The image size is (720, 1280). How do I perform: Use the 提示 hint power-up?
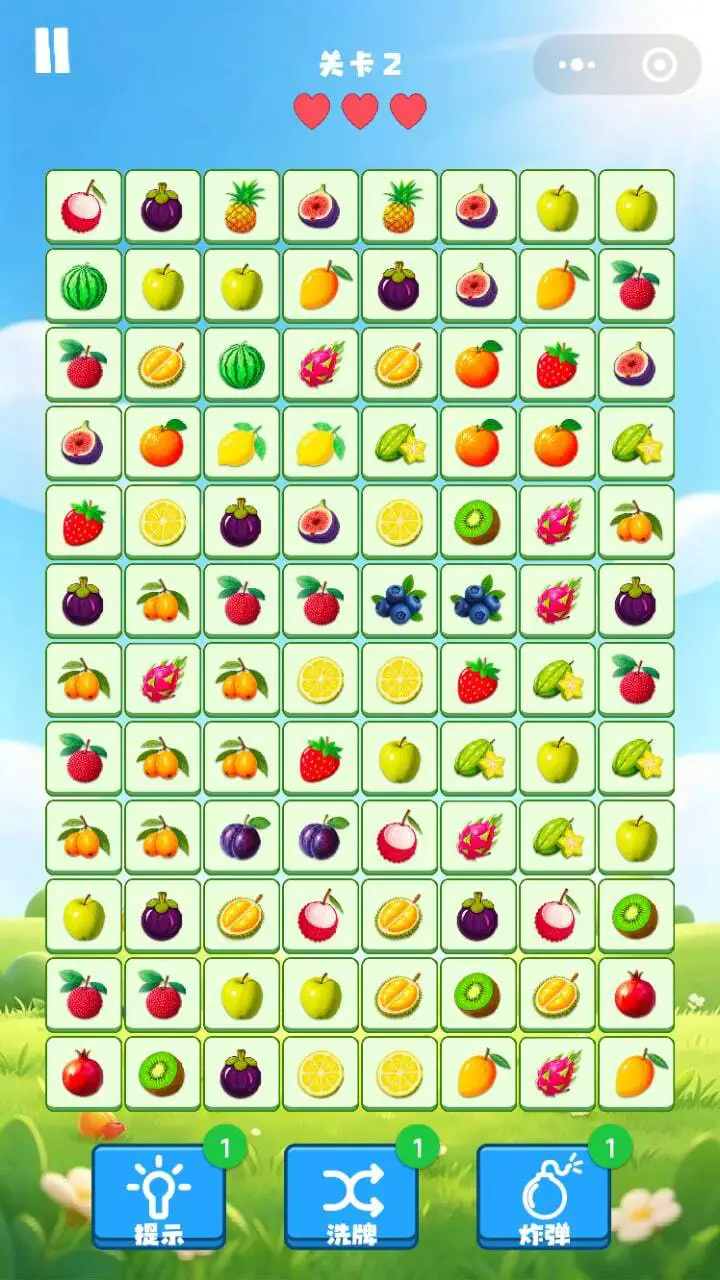click(159, 1196)
